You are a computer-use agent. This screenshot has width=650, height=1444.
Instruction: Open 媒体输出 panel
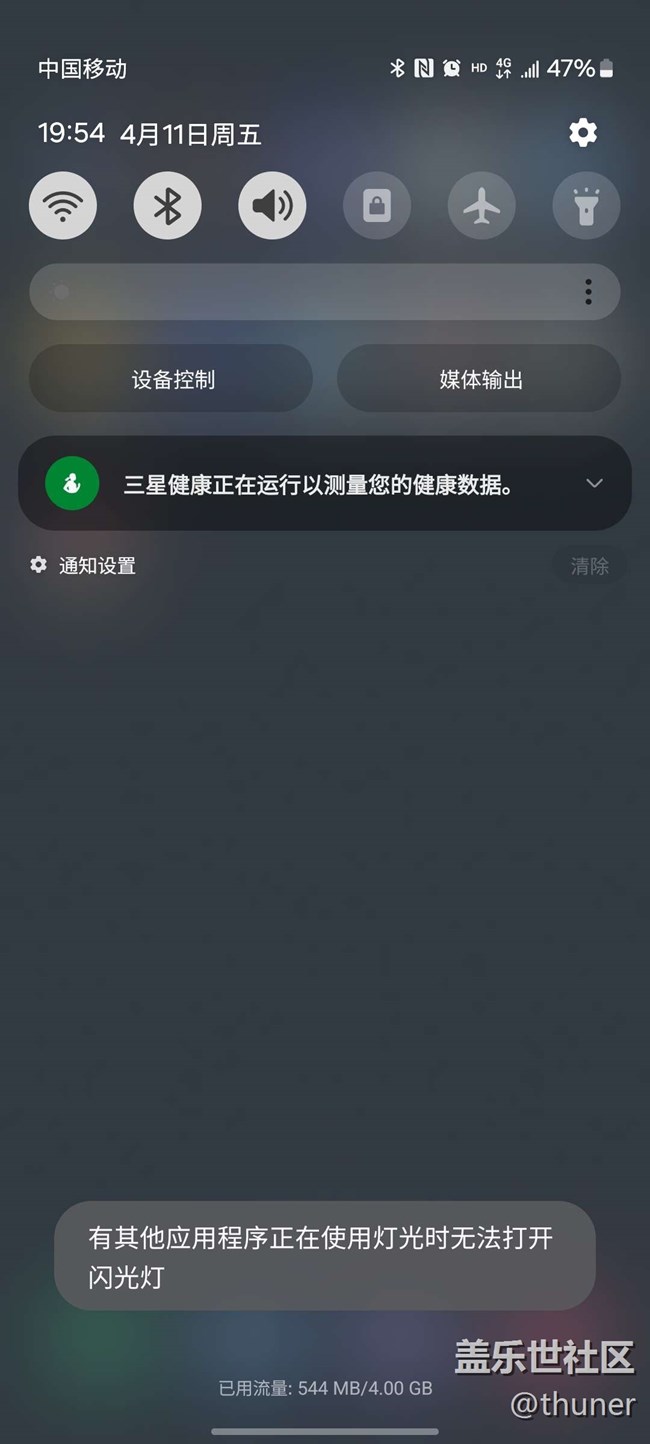pos(479,379)
